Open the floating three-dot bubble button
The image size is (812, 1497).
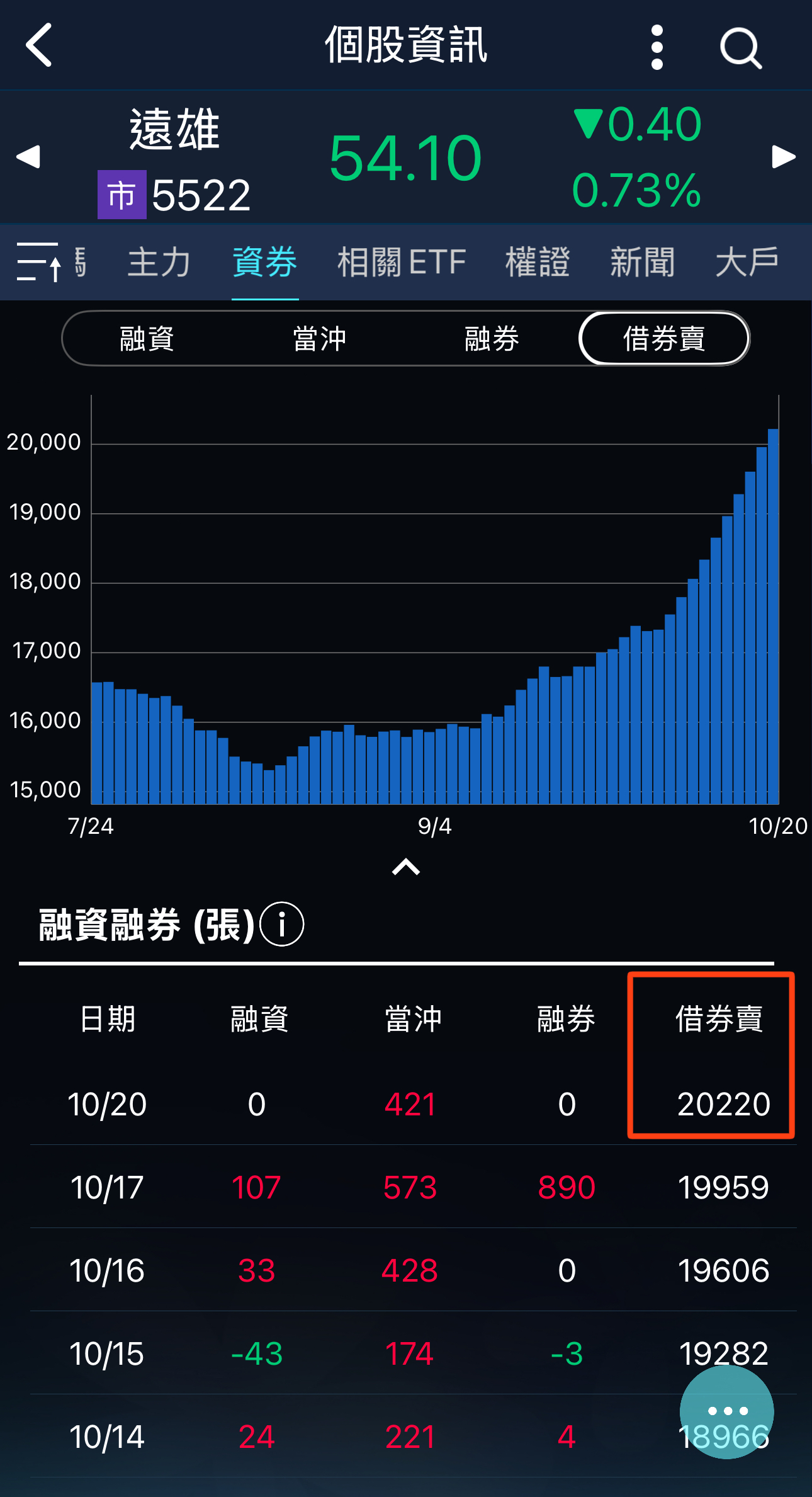727,1411
